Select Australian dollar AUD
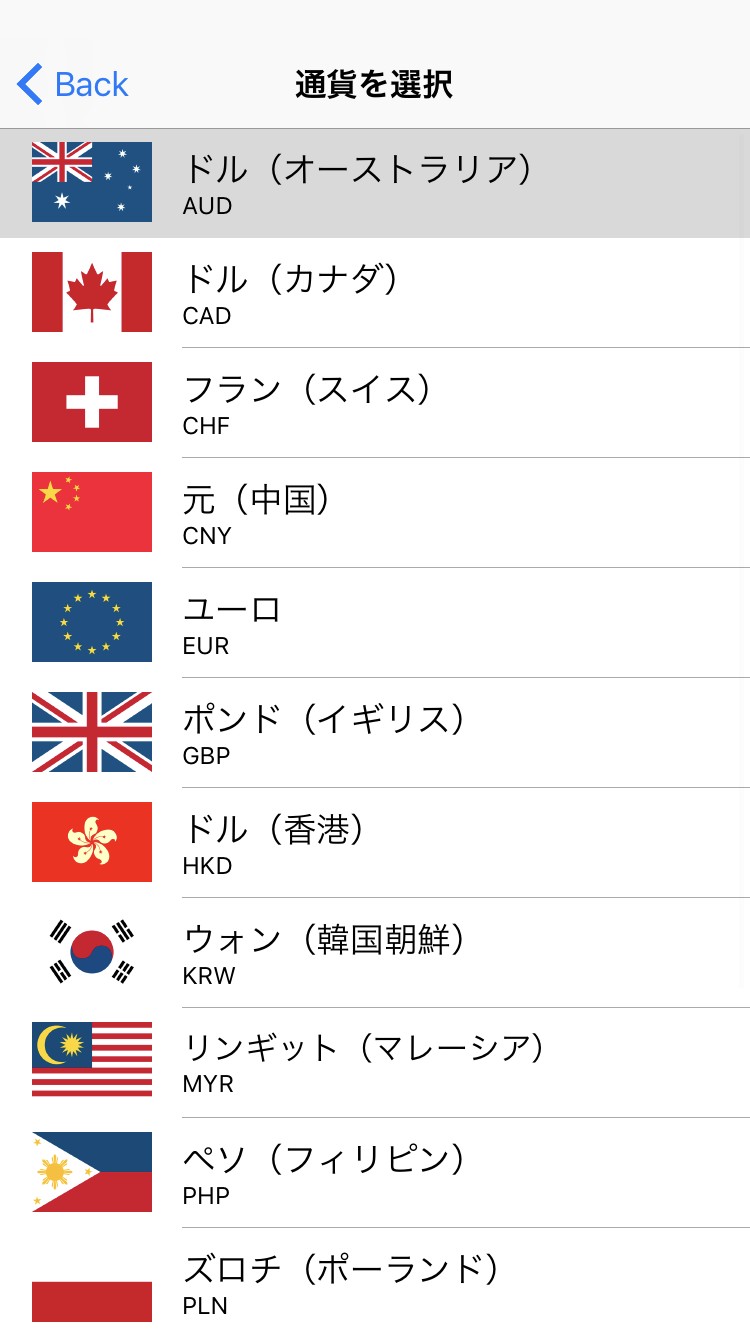This screenshot has width=750, height=1334. [x=375, y=183]
